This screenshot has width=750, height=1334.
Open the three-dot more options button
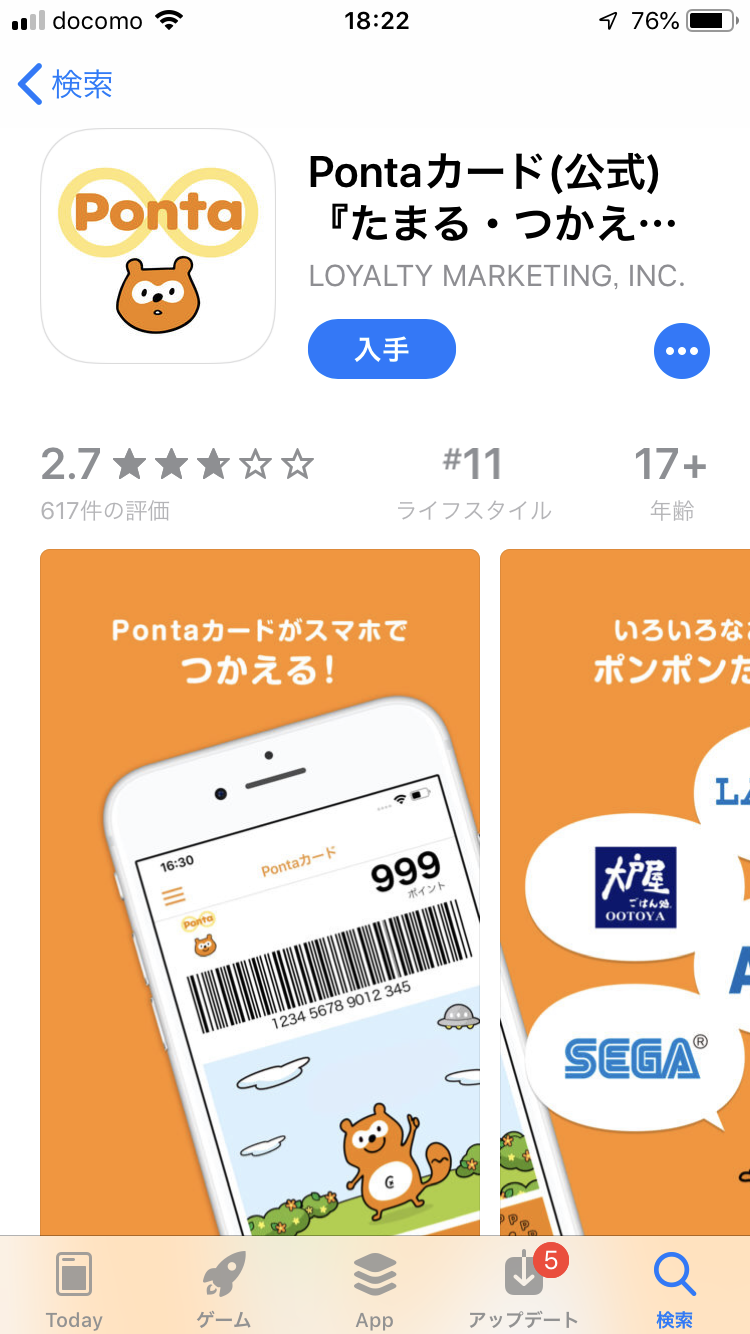pyautogui.click(x=681, y=351)
